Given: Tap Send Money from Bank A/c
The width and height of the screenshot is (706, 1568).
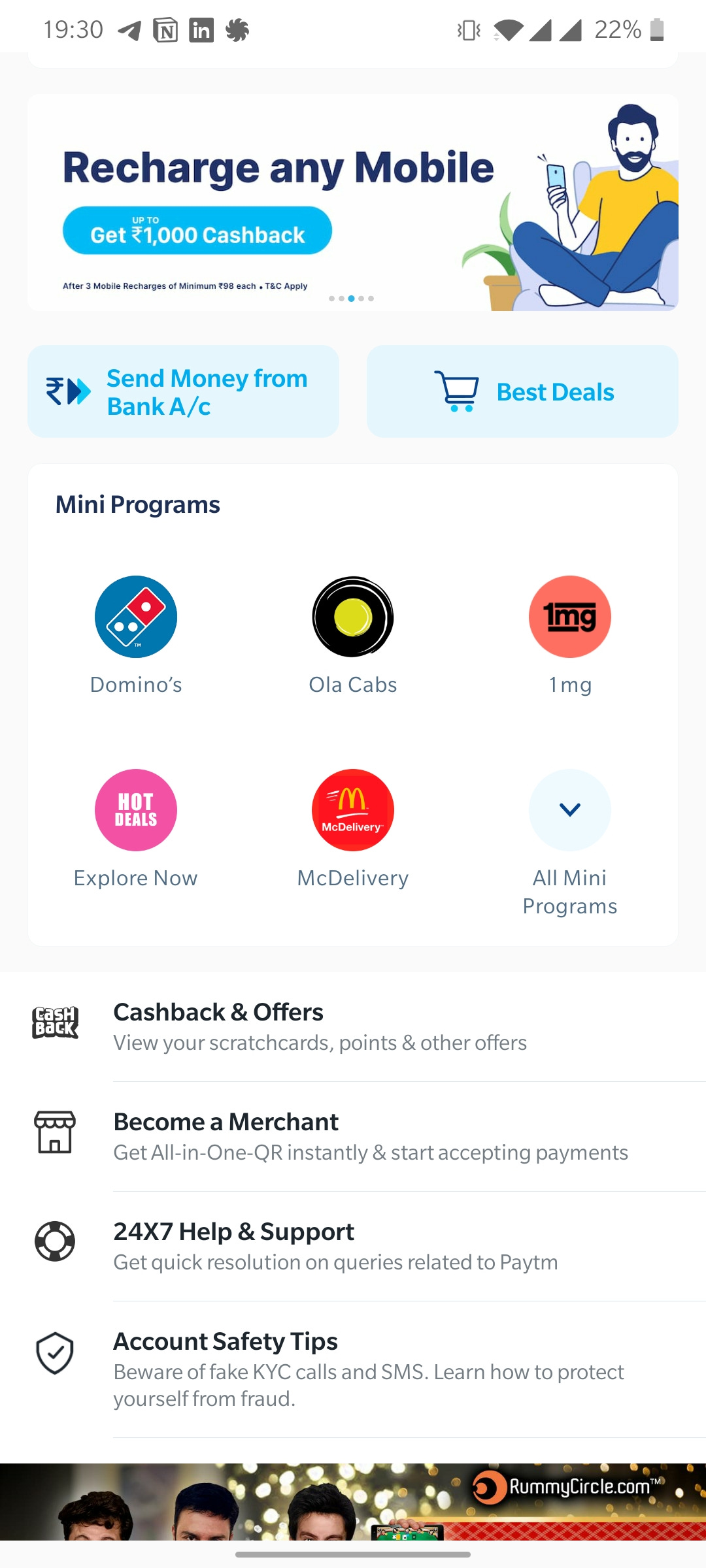Looking at the screenshot, I should coord(183,391).
